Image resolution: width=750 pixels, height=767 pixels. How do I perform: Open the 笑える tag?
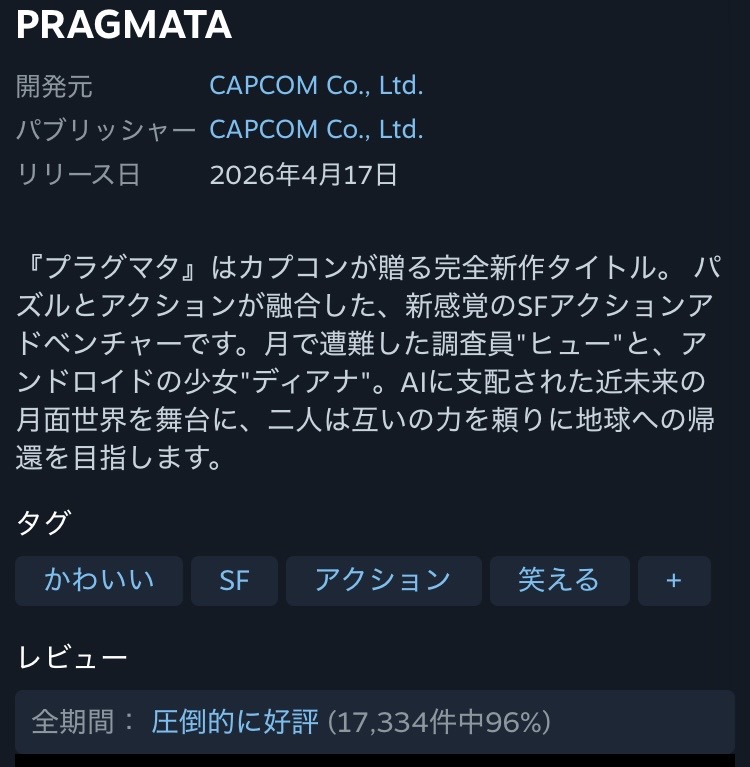point(559,581)
